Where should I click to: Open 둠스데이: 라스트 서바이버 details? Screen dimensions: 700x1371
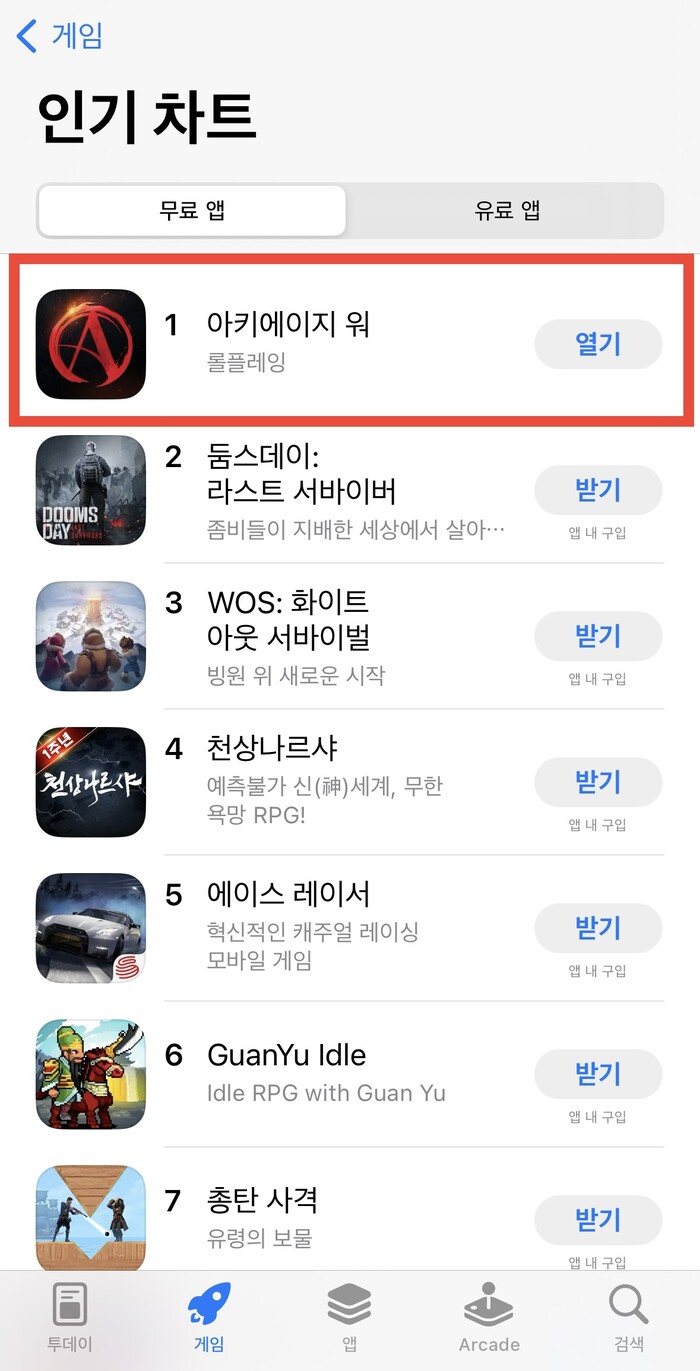pyautogui.click(x=280, y=490)
